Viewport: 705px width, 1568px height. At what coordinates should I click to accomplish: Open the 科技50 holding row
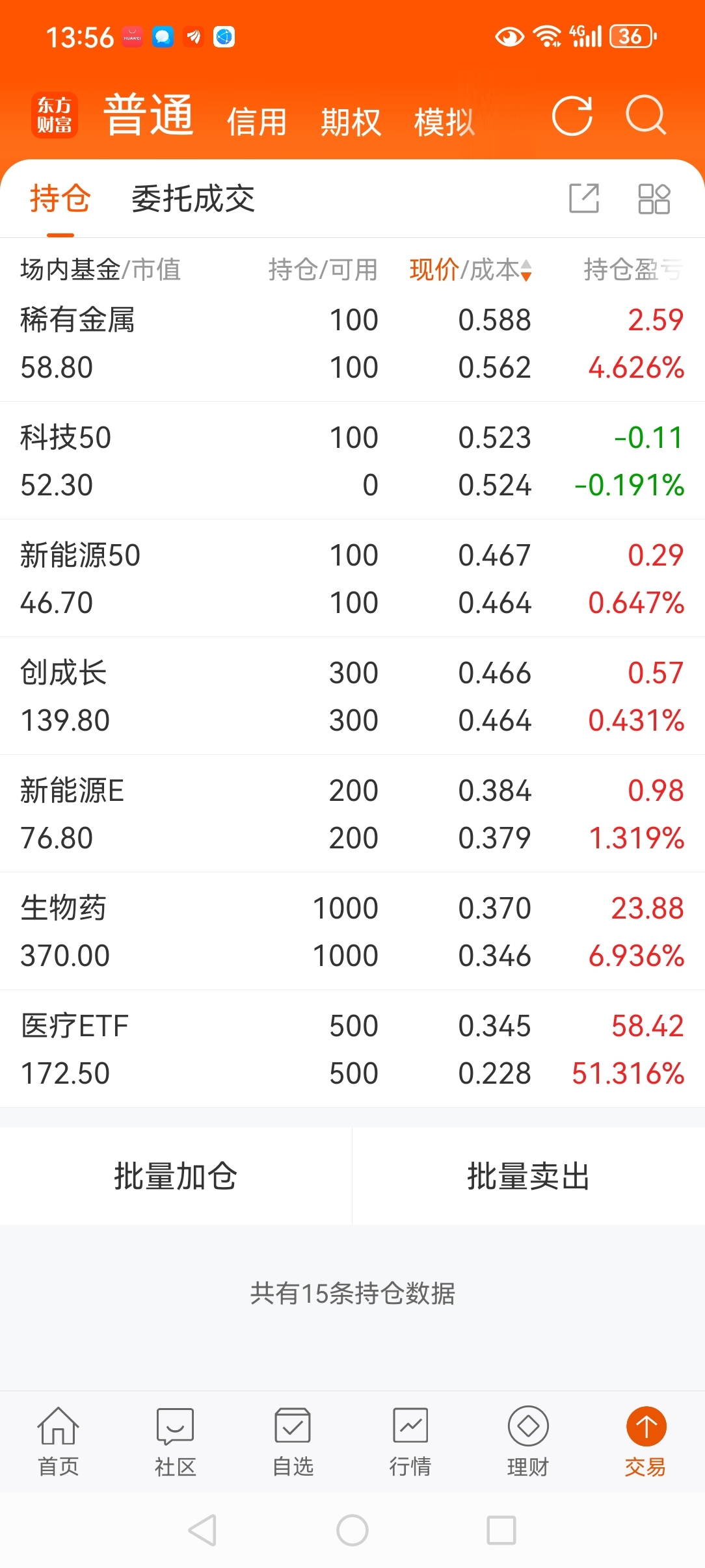click(352, 461)
